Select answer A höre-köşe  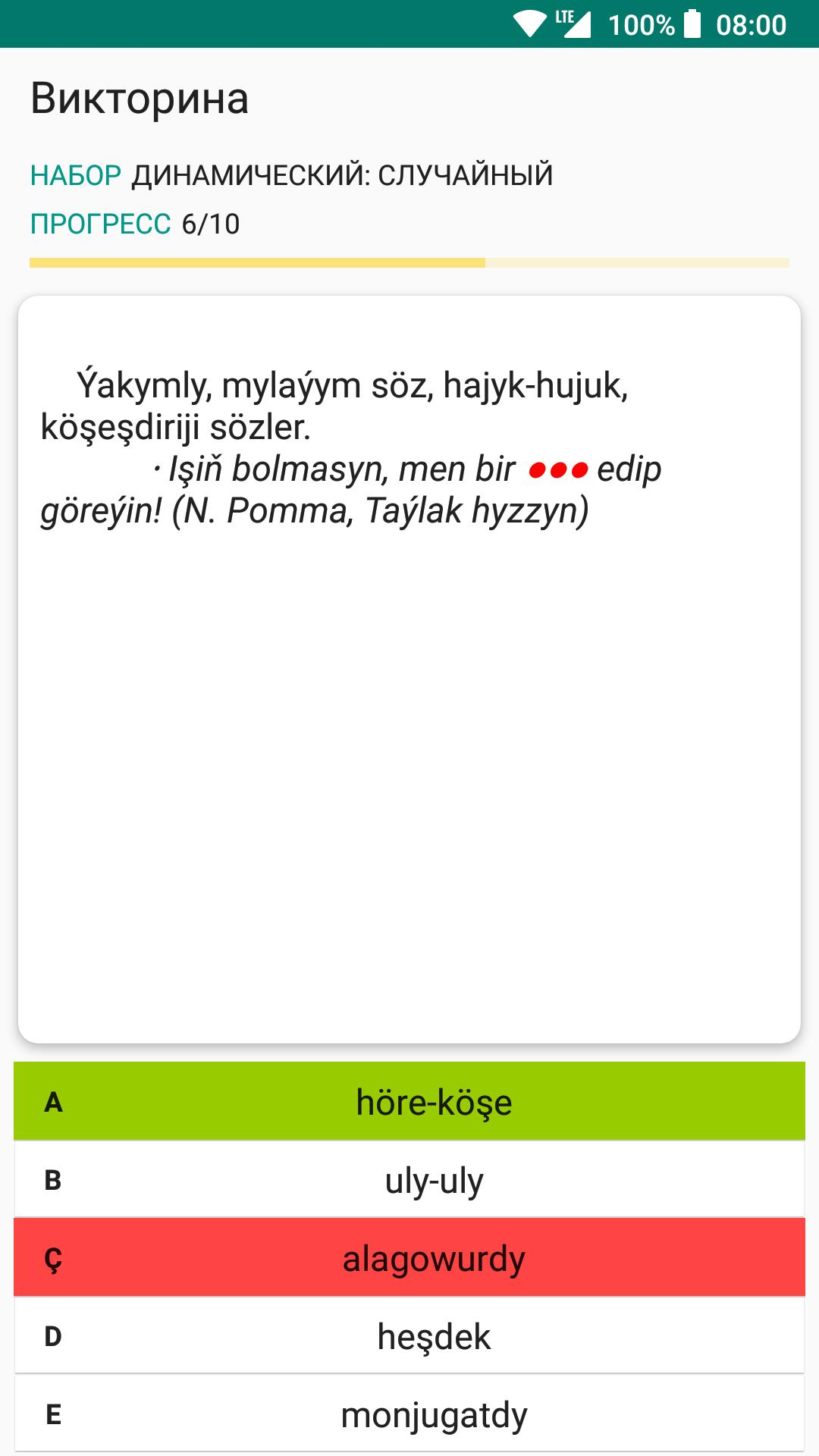[x=409, y=1101]
